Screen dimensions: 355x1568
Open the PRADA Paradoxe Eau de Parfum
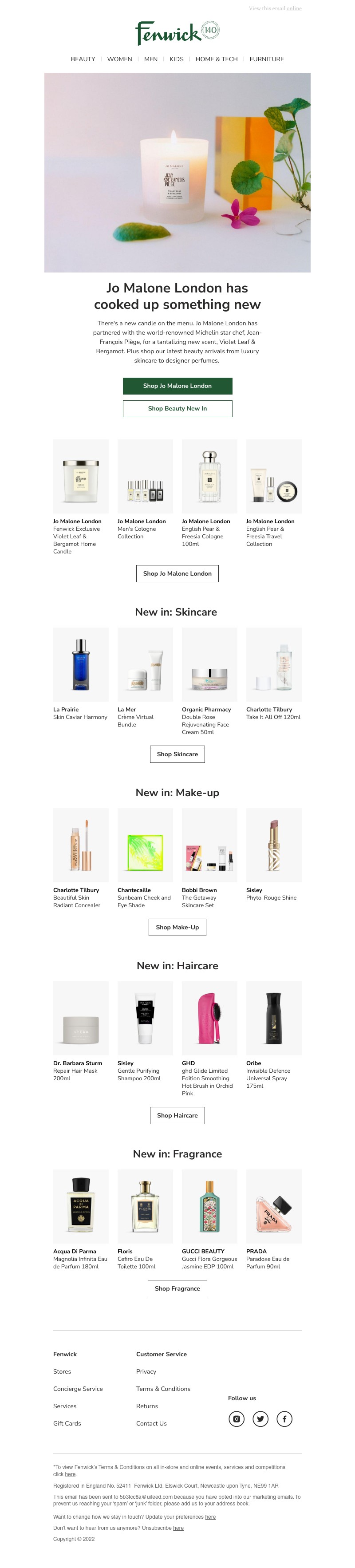click(x=273, y=1206)
